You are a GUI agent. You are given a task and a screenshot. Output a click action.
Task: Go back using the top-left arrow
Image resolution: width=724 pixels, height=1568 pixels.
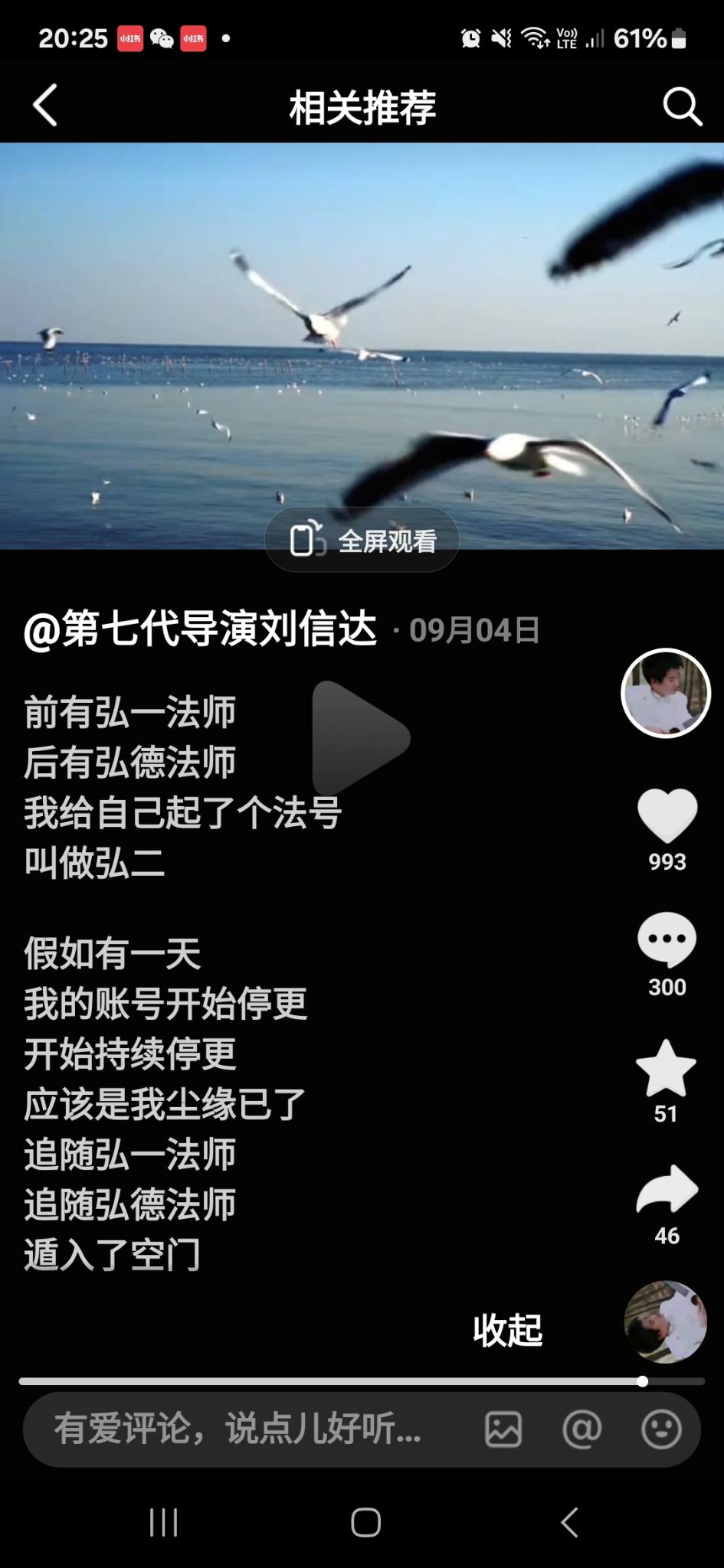[x=45, y=106]
